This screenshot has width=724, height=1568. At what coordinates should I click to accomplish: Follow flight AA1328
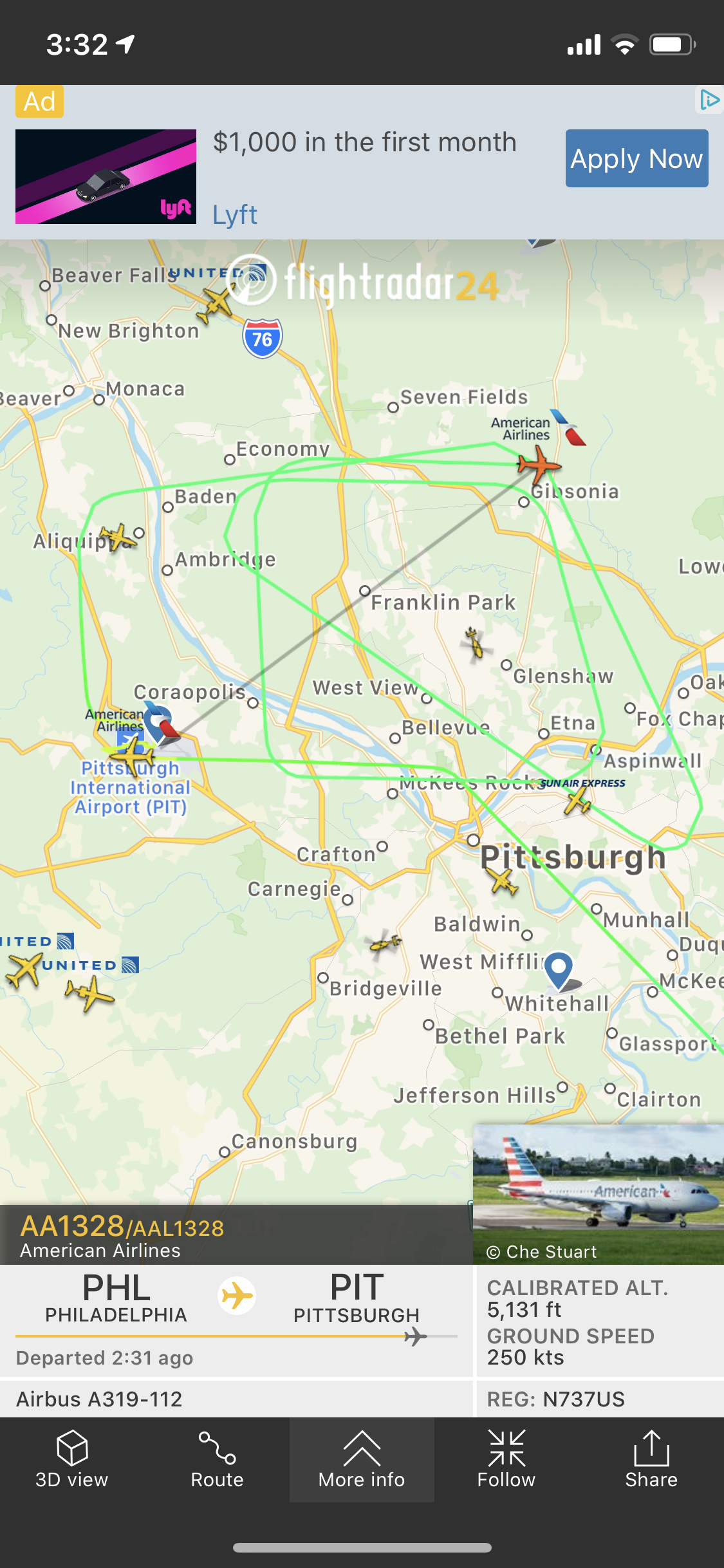tap(506, 1459)
